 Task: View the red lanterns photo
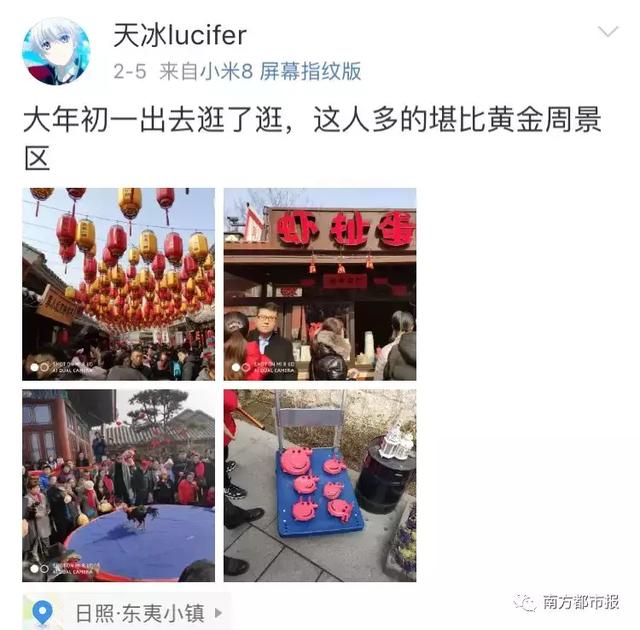pyautogui.click(x=119, y=284)
